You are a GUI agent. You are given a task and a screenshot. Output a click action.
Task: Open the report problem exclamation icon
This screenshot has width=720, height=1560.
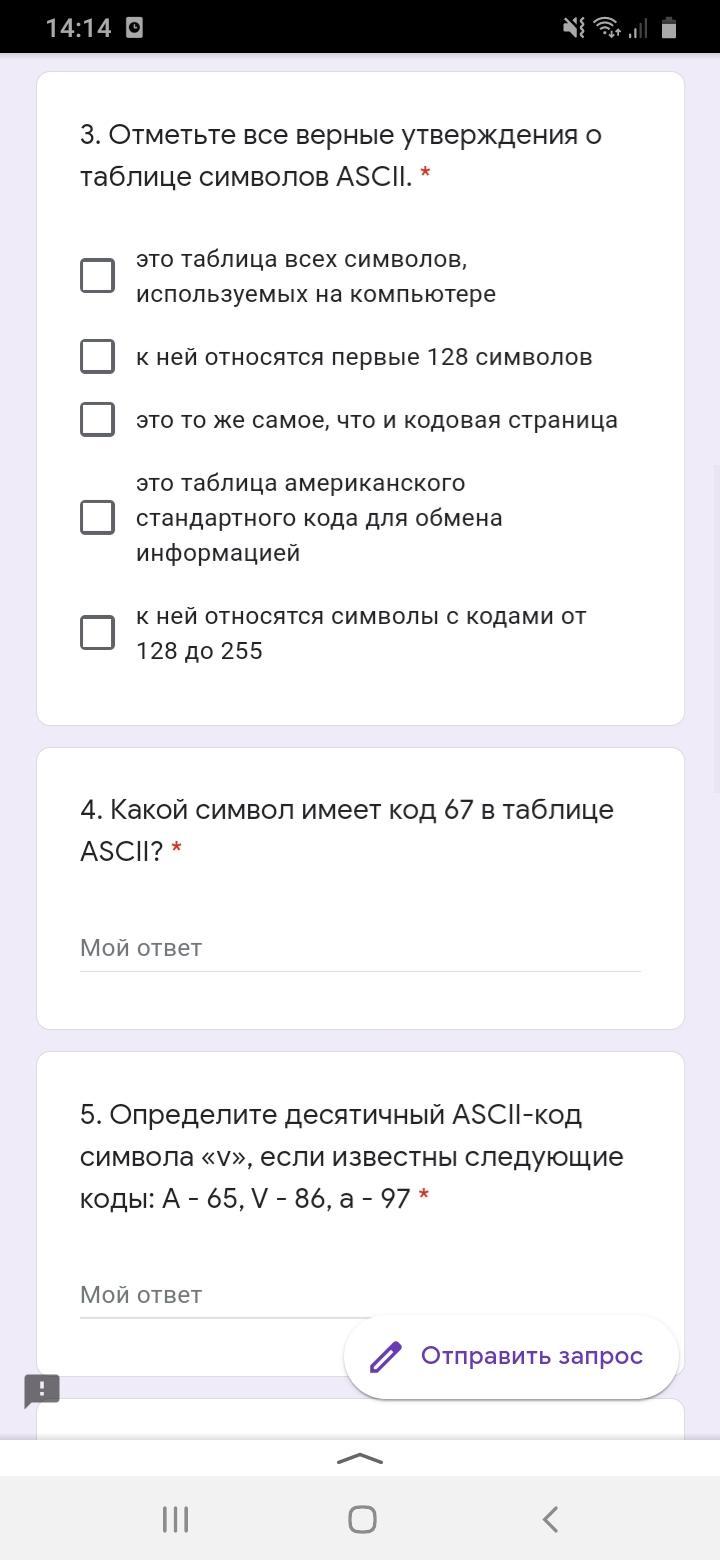pos(42,1389)
